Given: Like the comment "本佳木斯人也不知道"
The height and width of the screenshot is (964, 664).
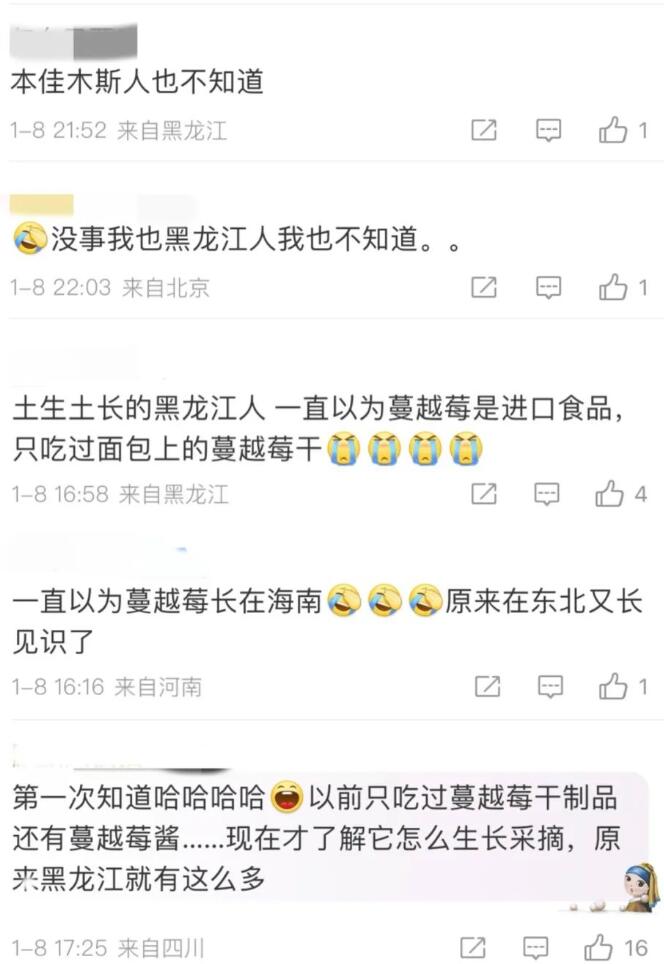Looking at the screenshot, I should [613, 130].
